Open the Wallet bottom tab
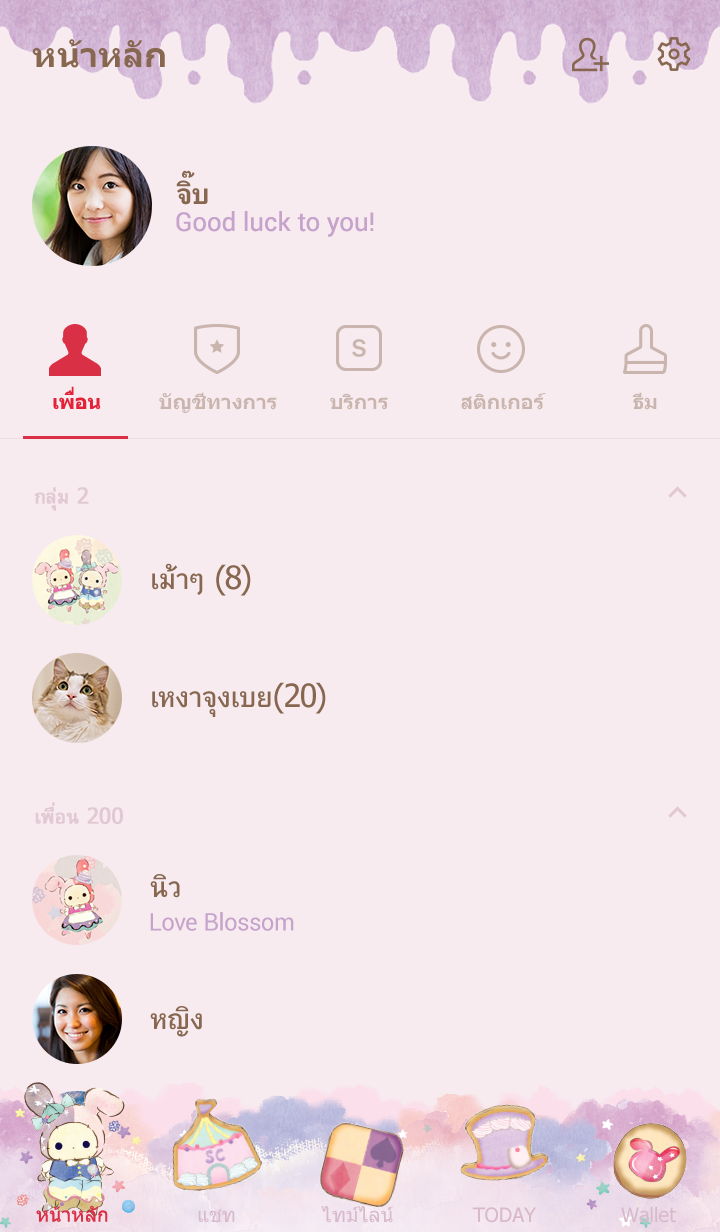 (648, 1165)
